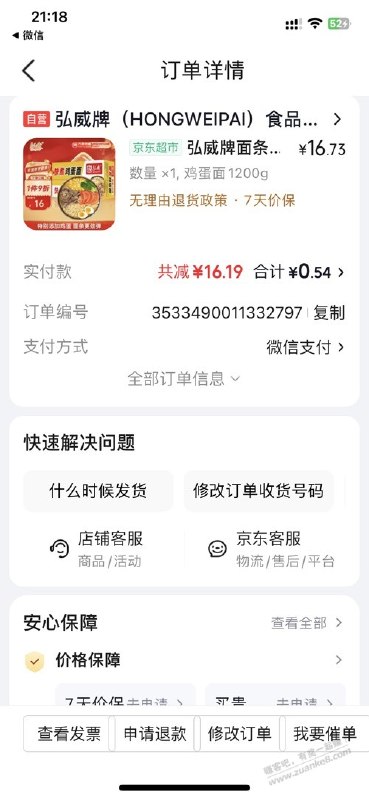The image size is (369, 800).
Task: Open the 弘威牌面条 product thumbnail
Action: [x=69, y=184]
